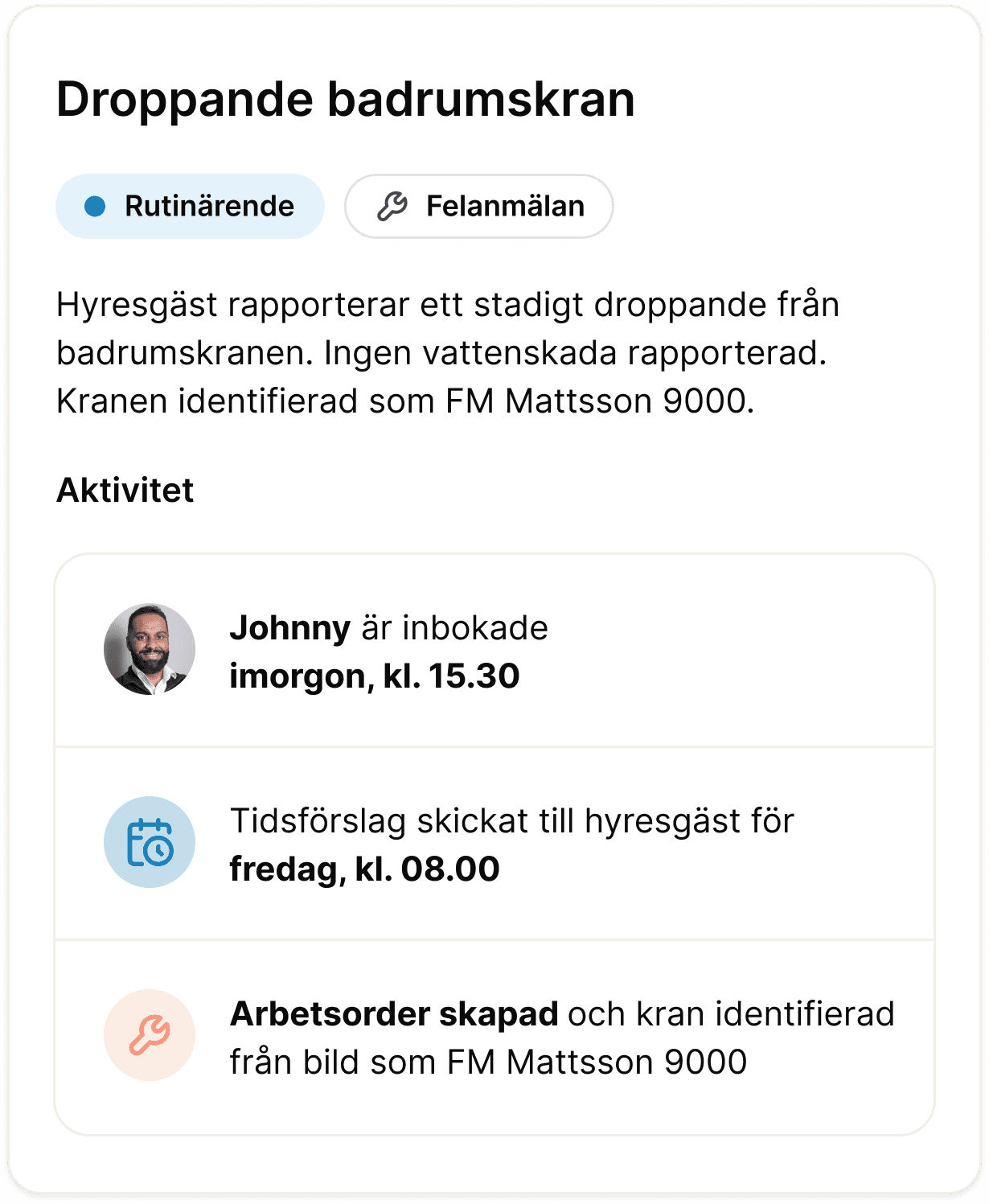989x1204 pixels.
Task: Switch to the Aktivitet section
Action: tap(125, 489)
